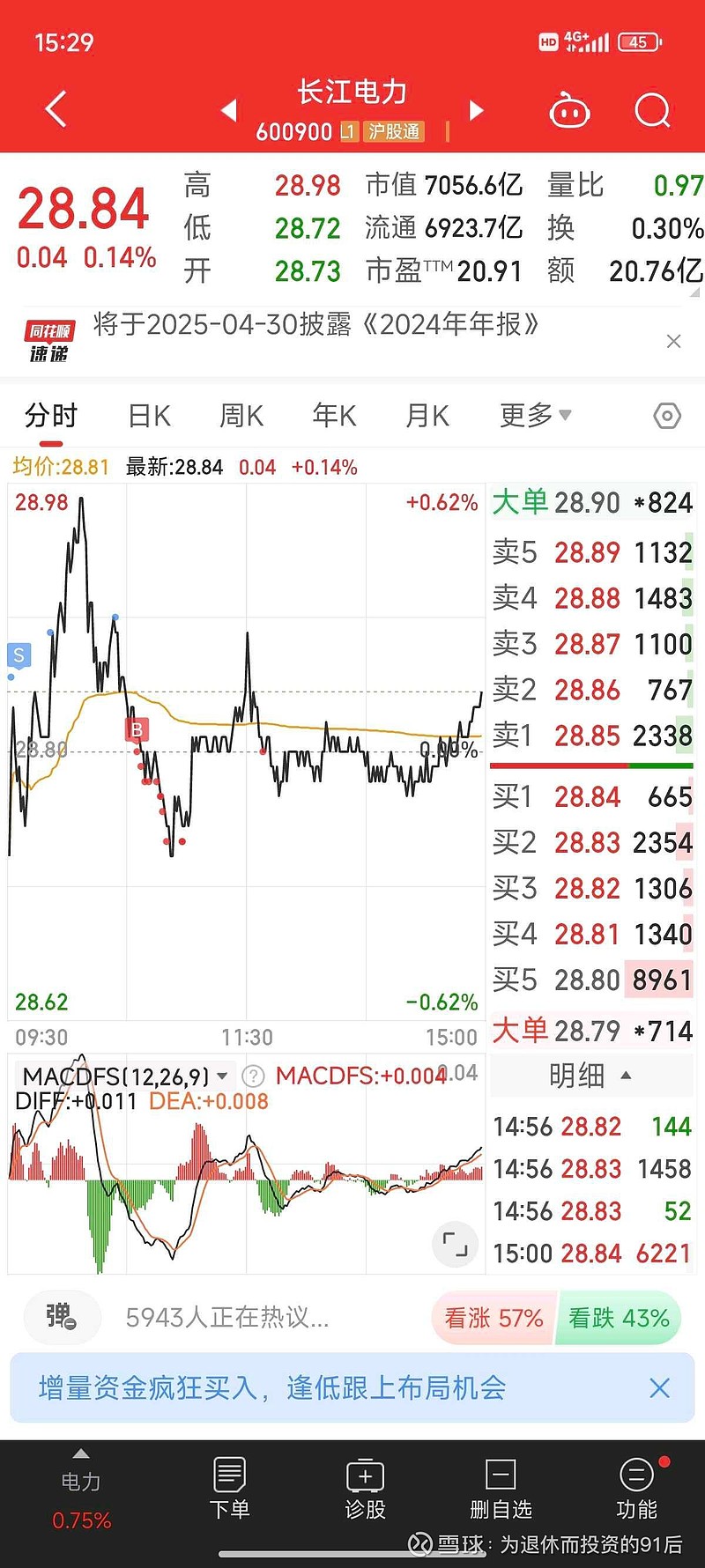Open the search icon in top bar
The width and height of the screenshot is (705, 1568).
(x=652, y=109)
